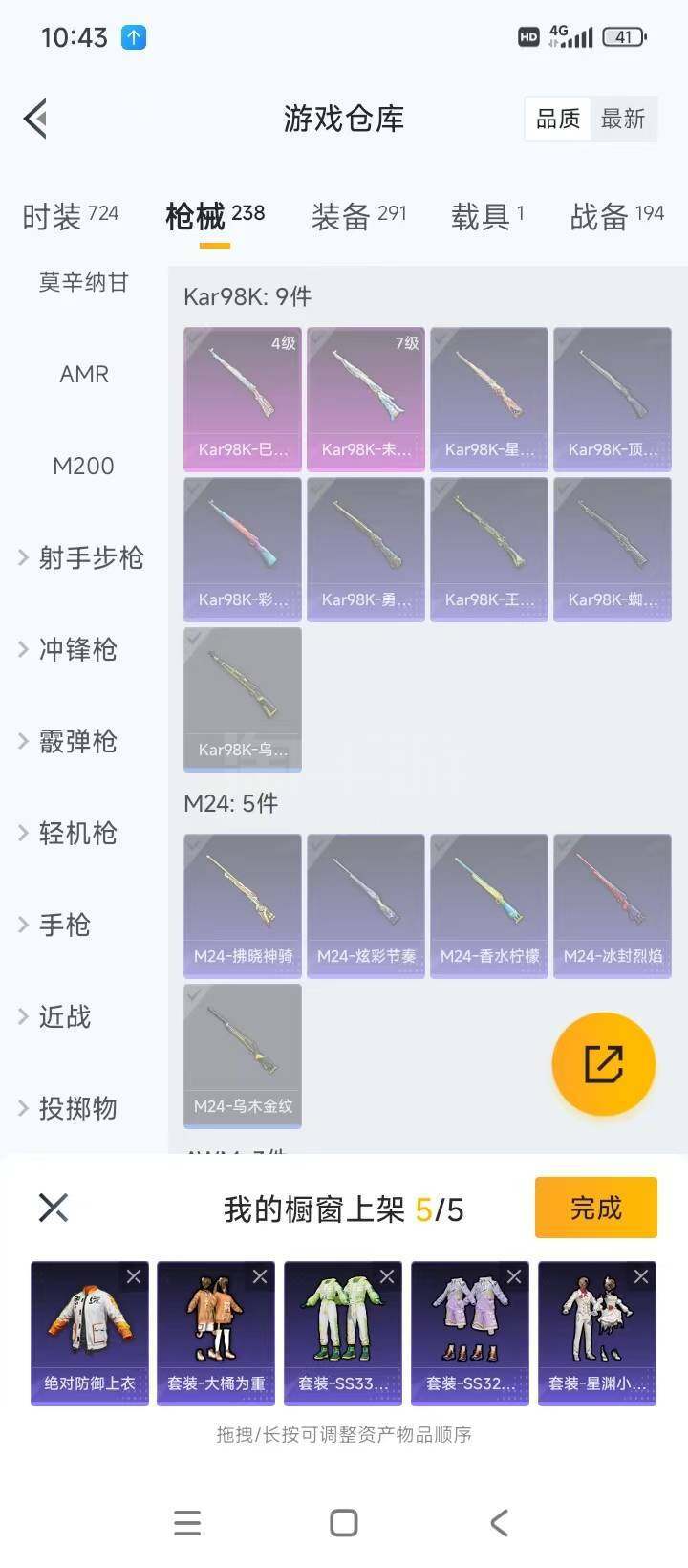Screen dimensions: 688x1568
Task: Switch to the 战备 tab
Action: click(616, 216)
